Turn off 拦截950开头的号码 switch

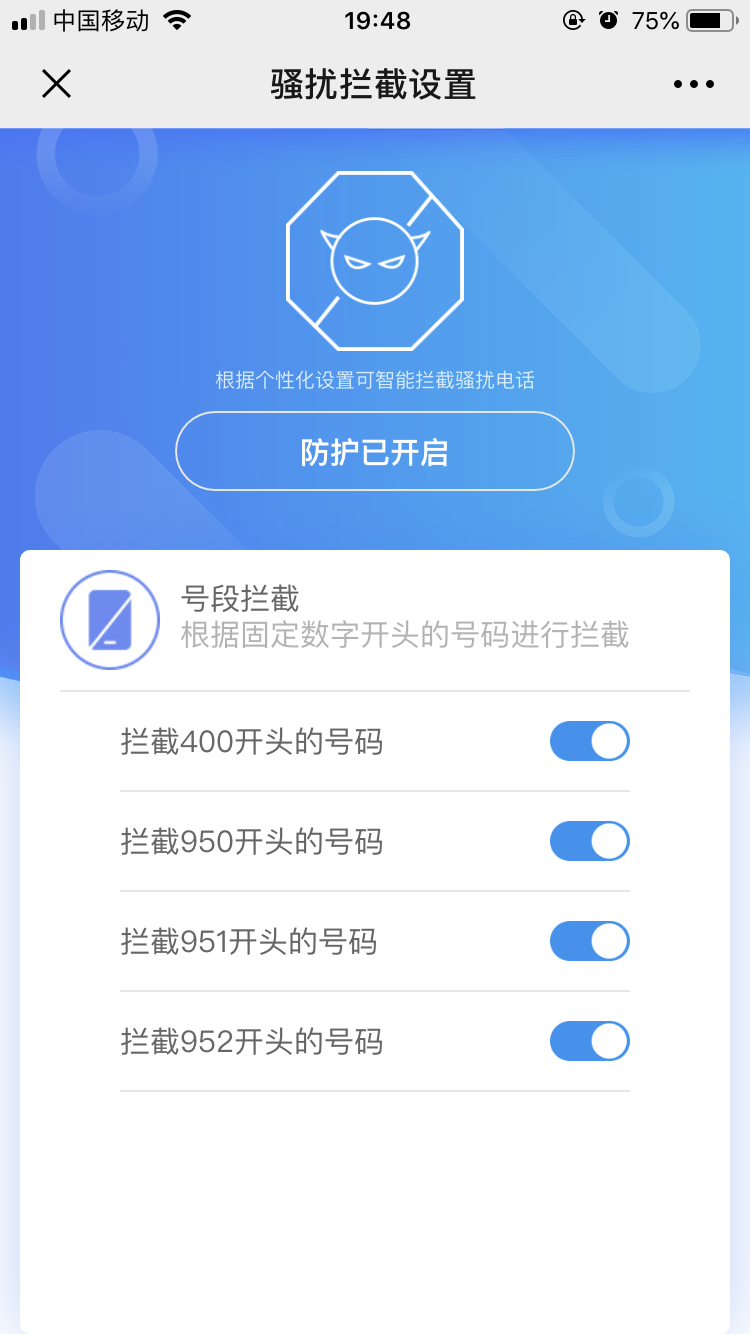(x=590, y=841)
